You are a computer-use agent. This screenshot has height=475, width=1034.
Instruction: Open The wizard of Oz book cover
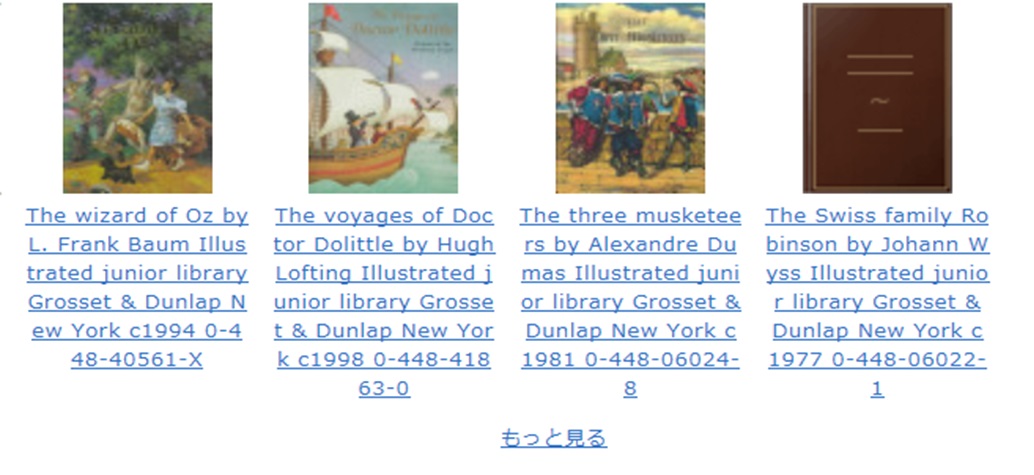(137, 98)
